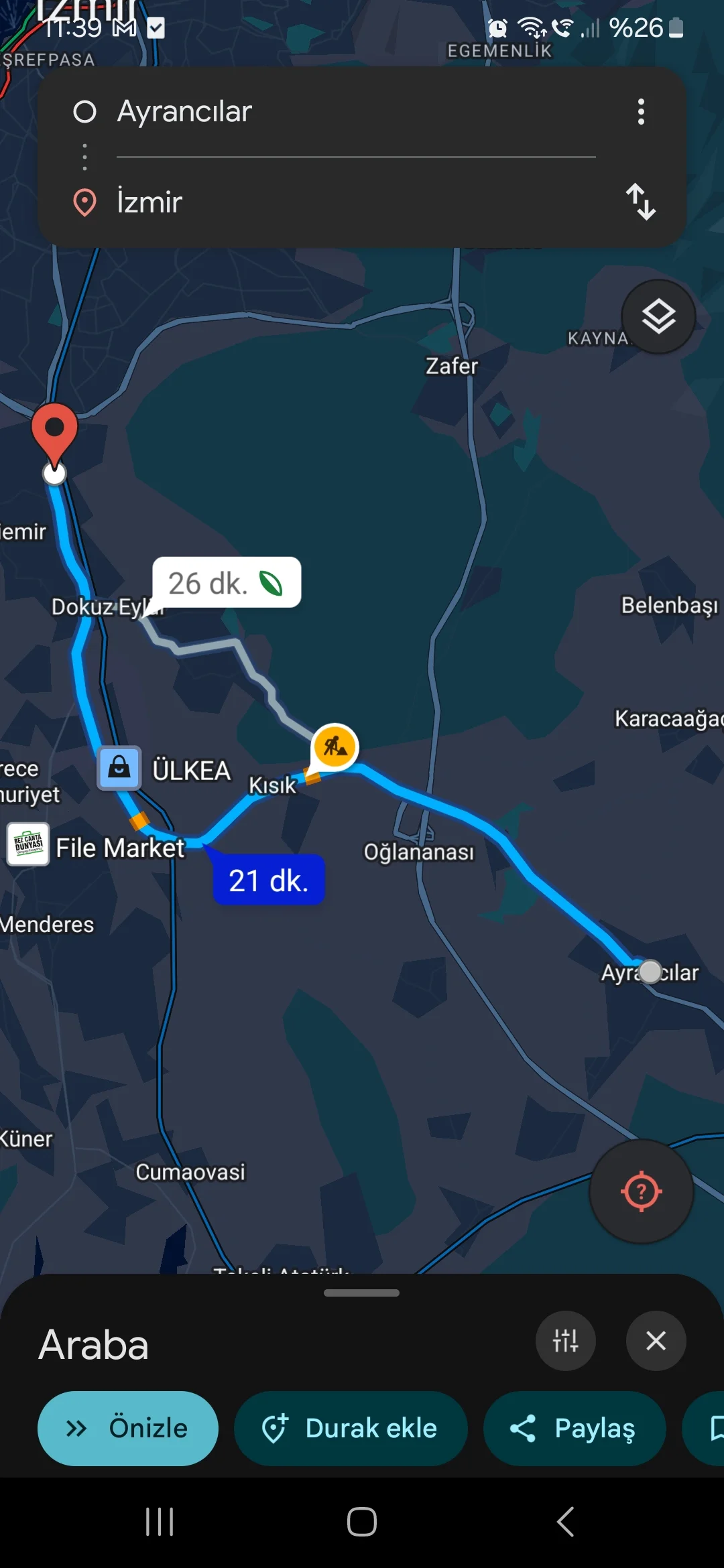Share the route with Paylaş
724x1568 pixels.
575,1428
